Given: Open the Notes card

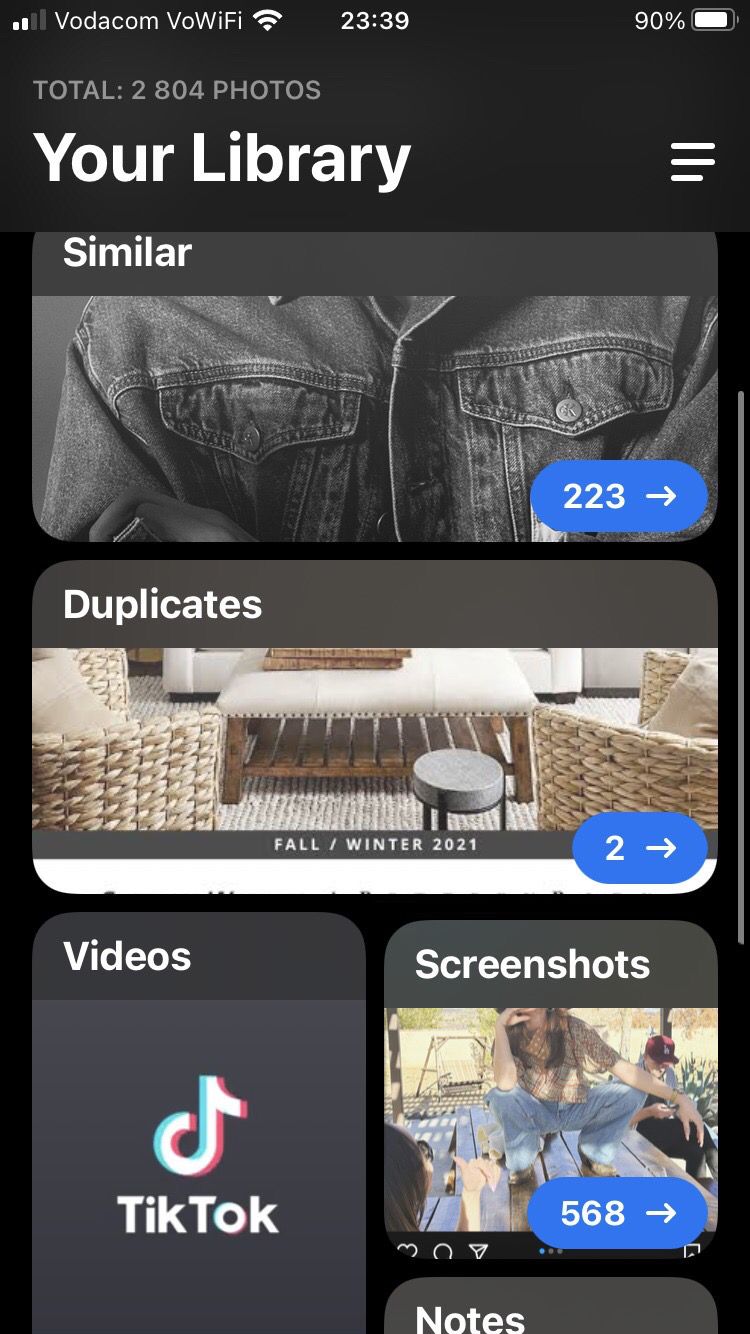Looking at the screenshot, I should 550,1310.
